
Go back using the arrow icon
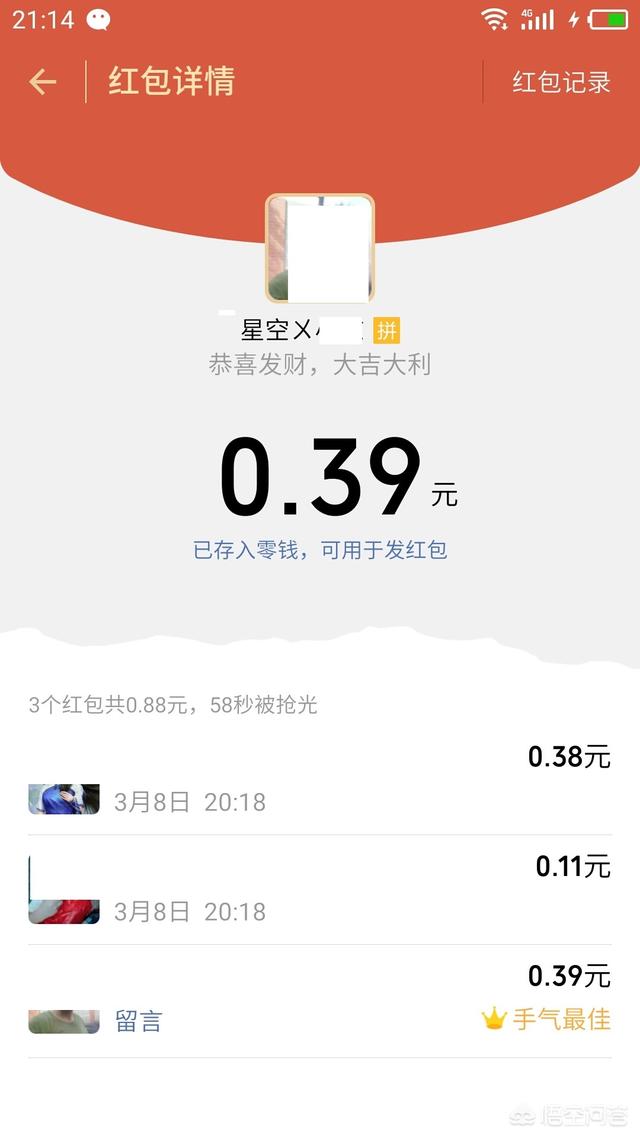(43, 81)
